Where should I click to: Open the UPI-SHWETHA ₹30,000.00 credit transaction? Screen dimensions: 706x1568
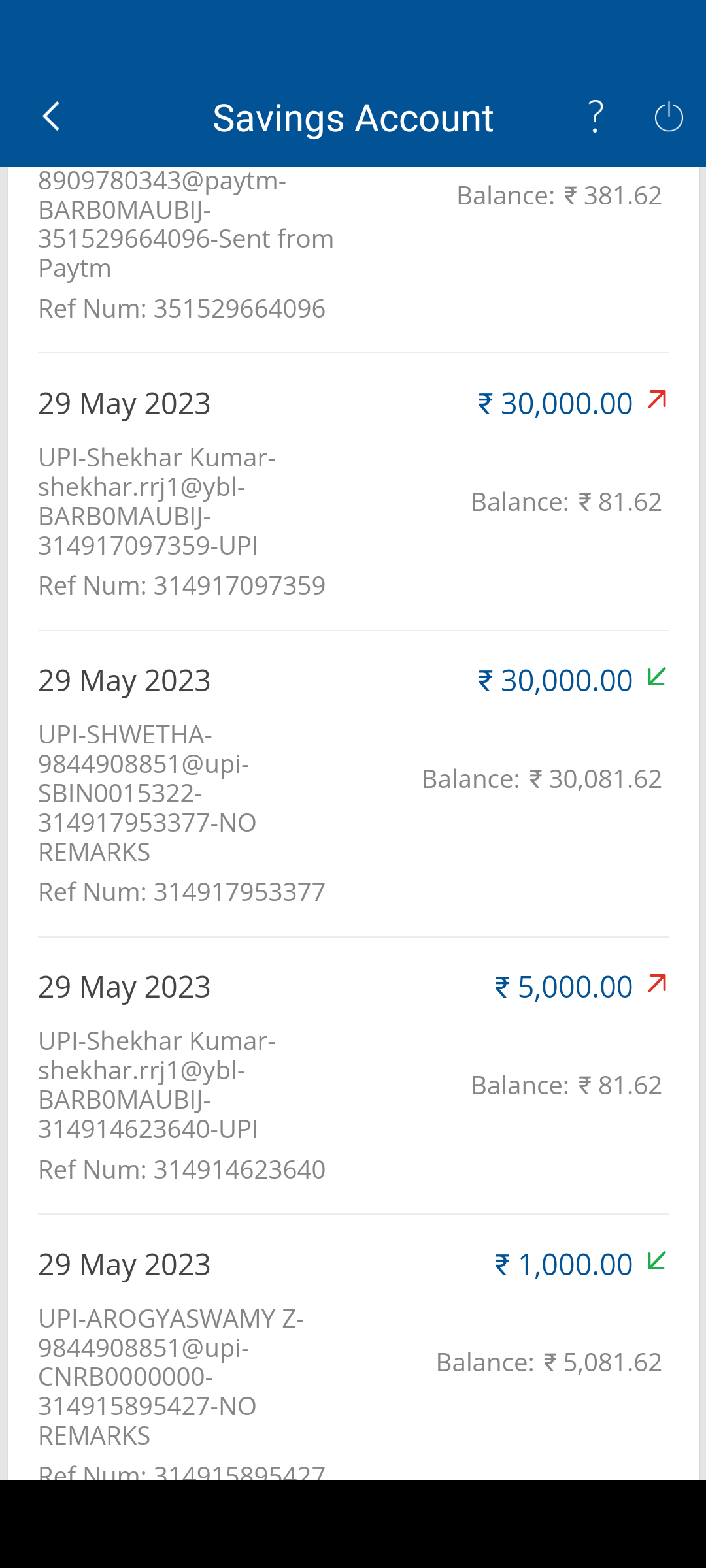click(x=353, y=784)
